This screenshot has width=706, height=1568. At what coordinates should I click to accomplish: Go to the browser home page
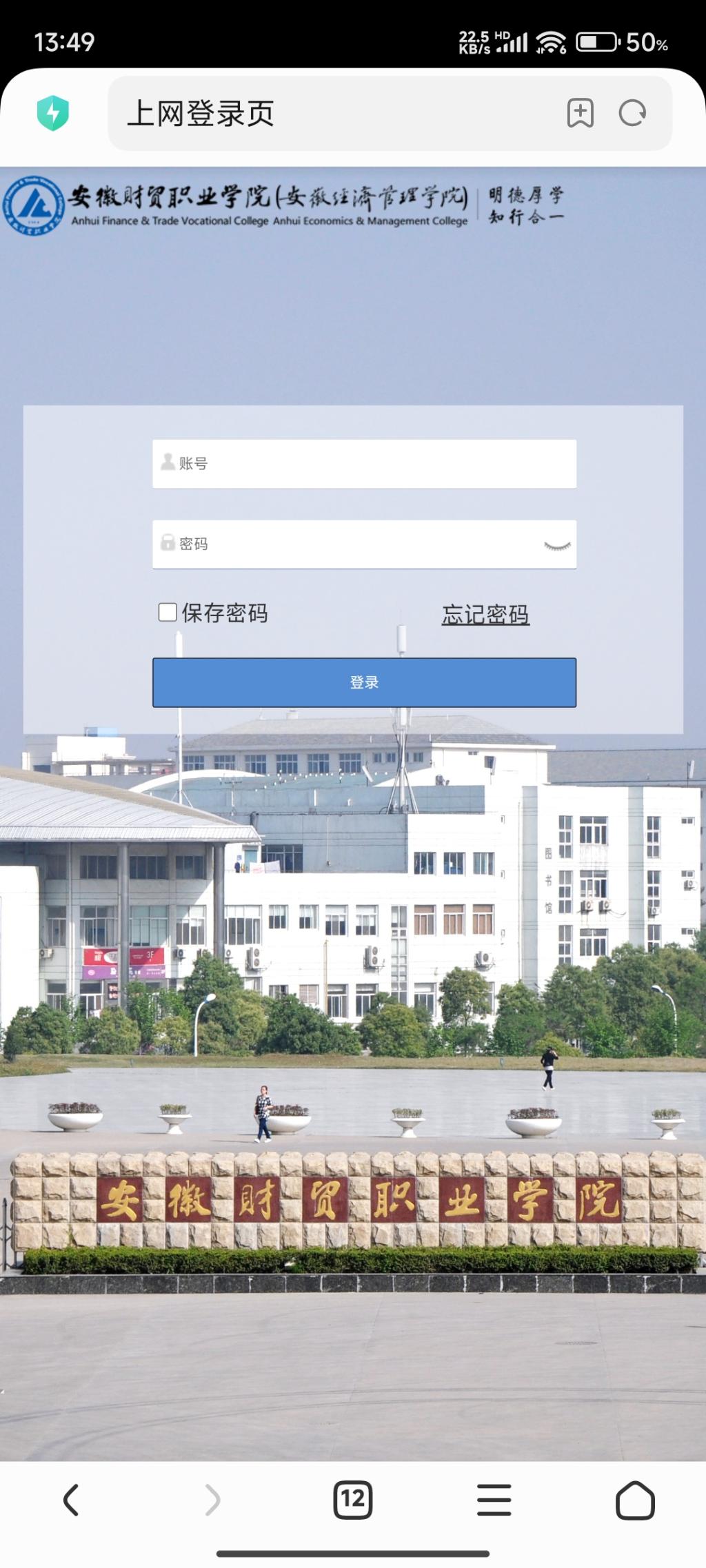click(x=634, y=1500)
